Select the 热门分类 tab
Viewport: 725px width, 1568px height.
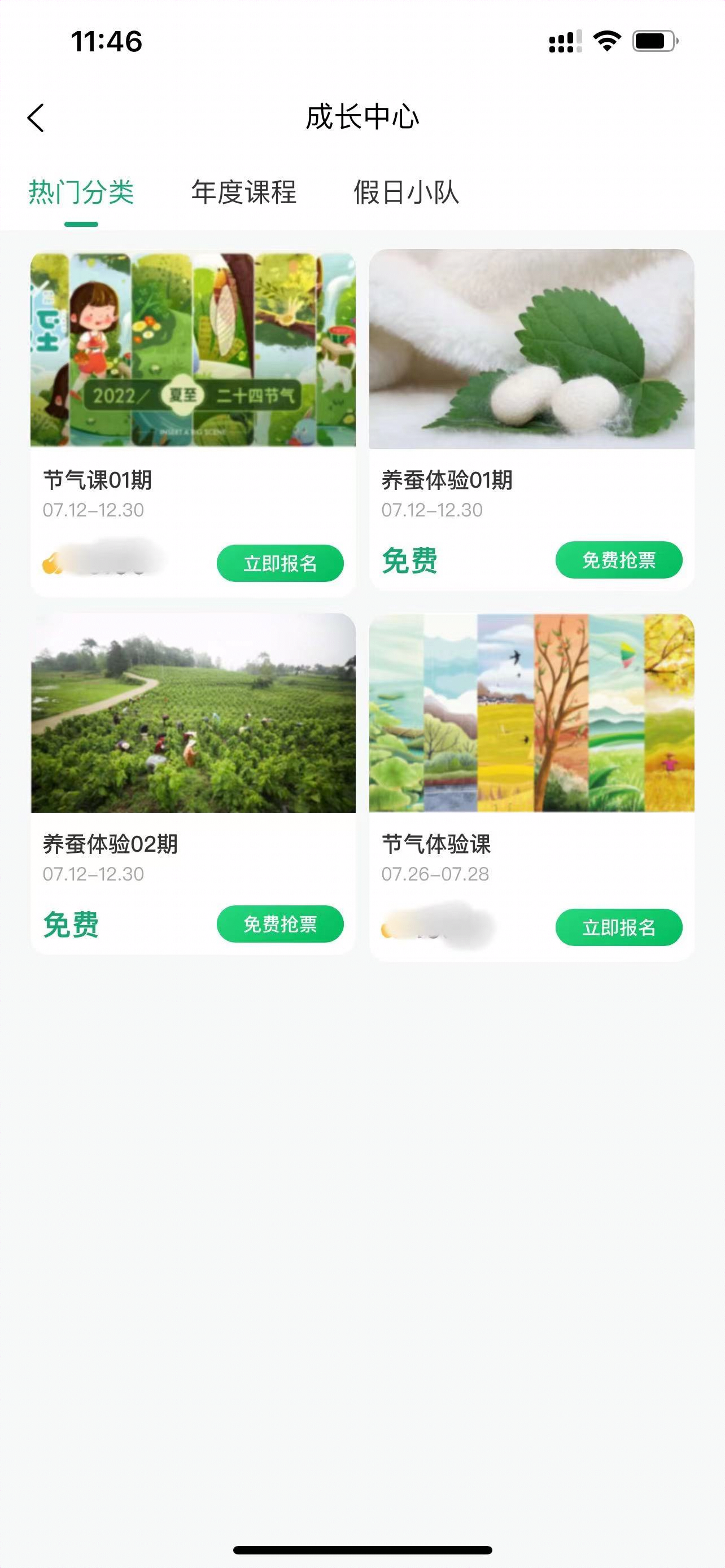pyautogui.click(x=81, y=192)
